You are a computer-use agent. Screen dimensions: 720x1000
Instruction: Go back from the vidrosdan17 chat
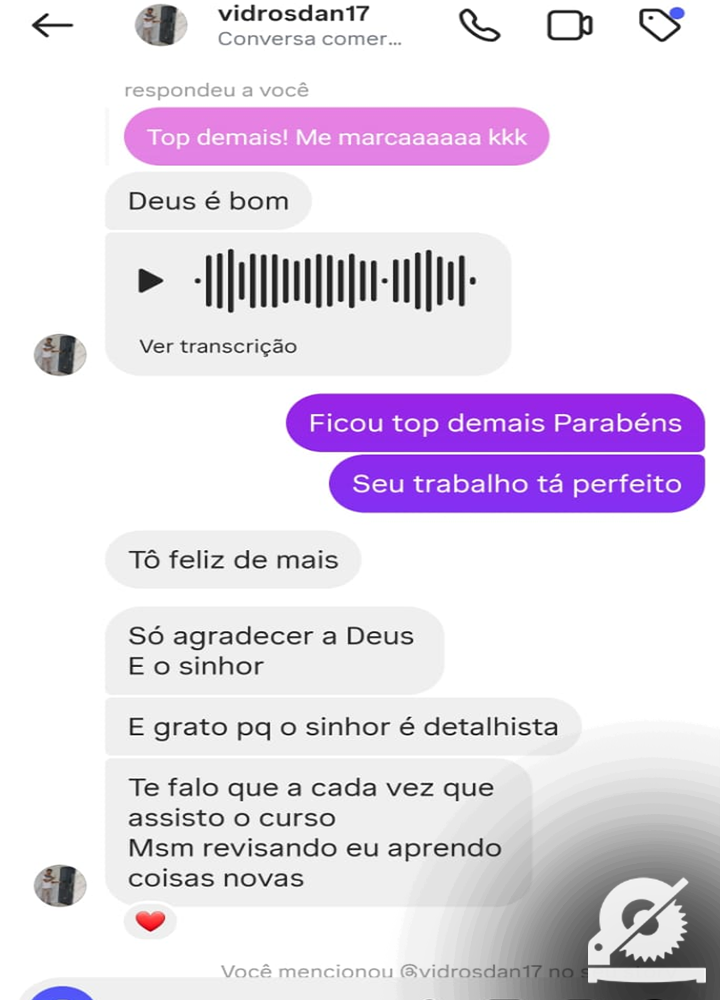point(52,26)
